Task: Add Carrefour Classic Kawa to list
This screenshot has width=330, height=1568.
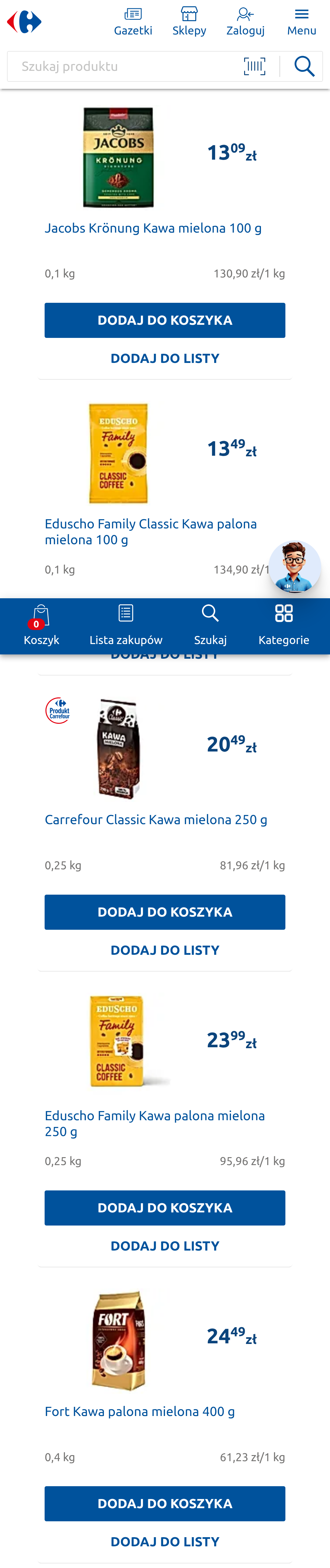Action: click(x=164, y=950)
